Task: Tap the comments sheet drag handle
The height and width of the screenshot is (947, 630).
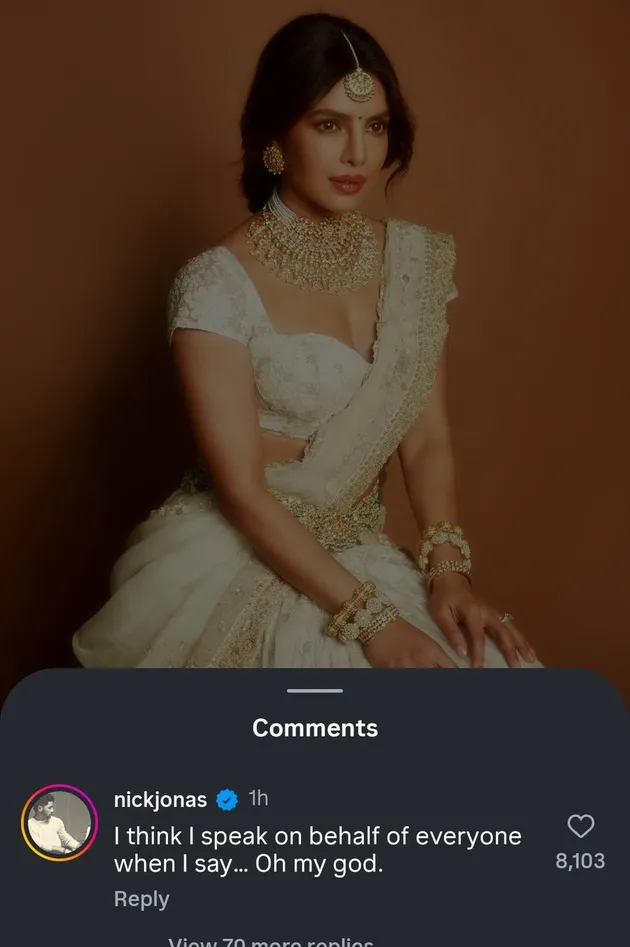Action: click(x=315, y=690)
